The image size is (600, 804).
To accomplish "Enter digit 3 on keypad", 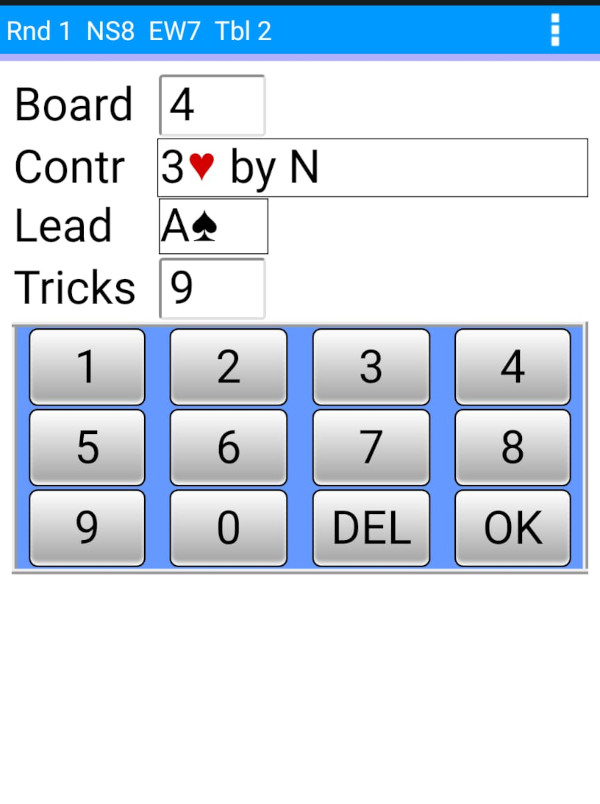I will click(x=371, y=367).
